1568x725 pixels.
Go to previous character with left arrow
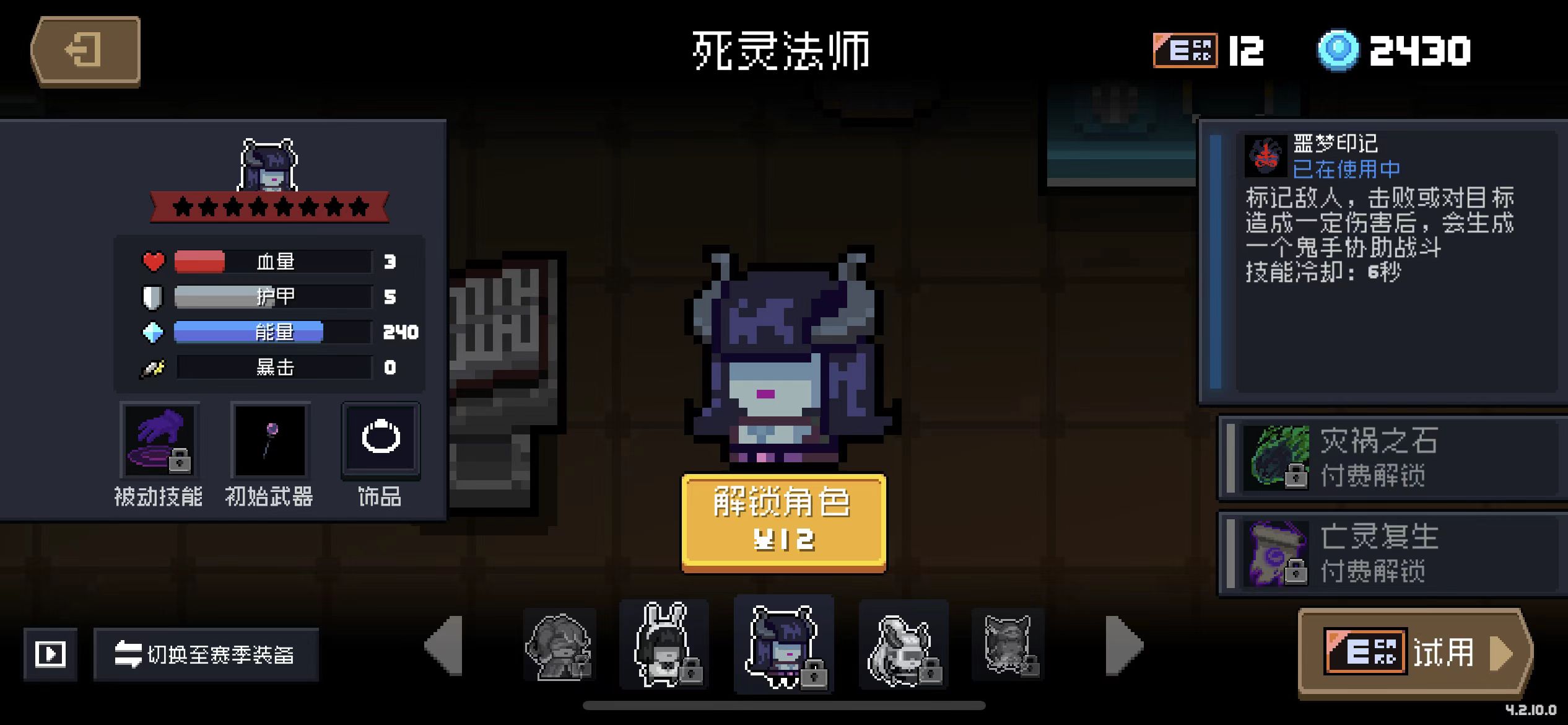click(x=445, y=646)
